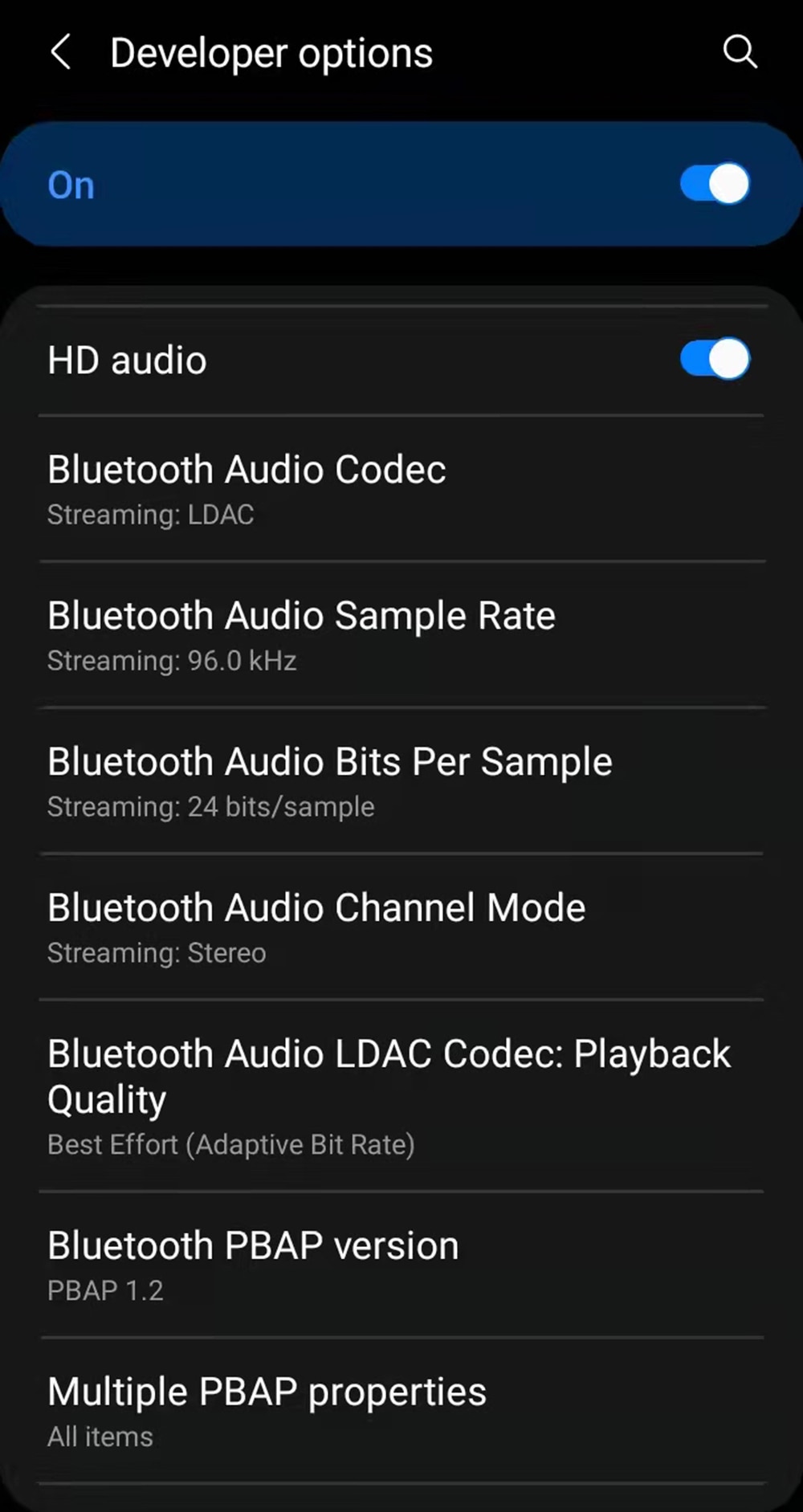The image size is (803, 1512).
Task: Open Bluetooth Audio Channel Mode
Action: [x=401, y=927]
